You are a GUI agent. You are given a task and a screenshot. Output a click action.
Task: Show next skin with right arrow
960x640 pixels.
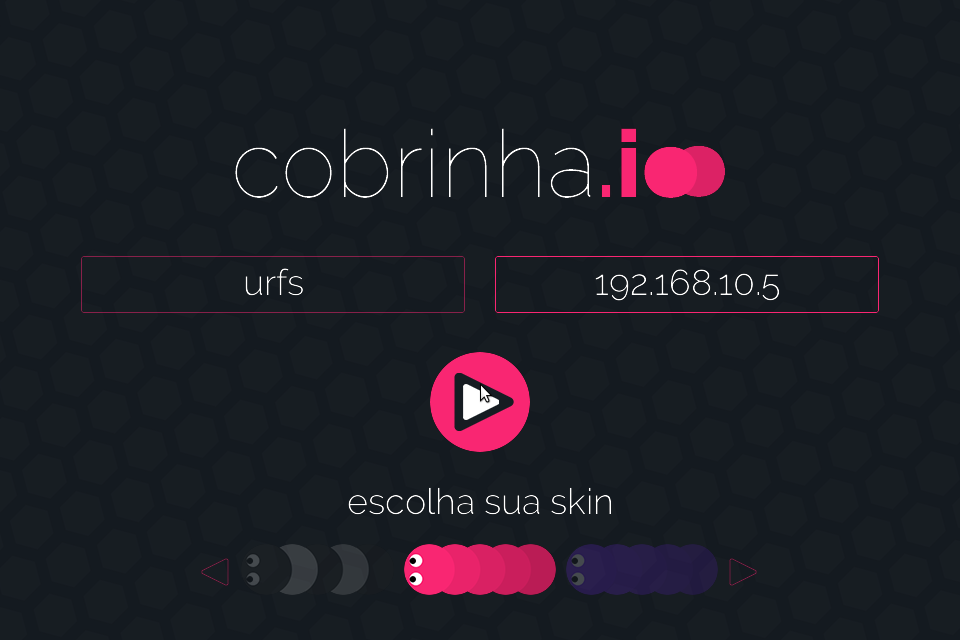click(x=743, y=572)
